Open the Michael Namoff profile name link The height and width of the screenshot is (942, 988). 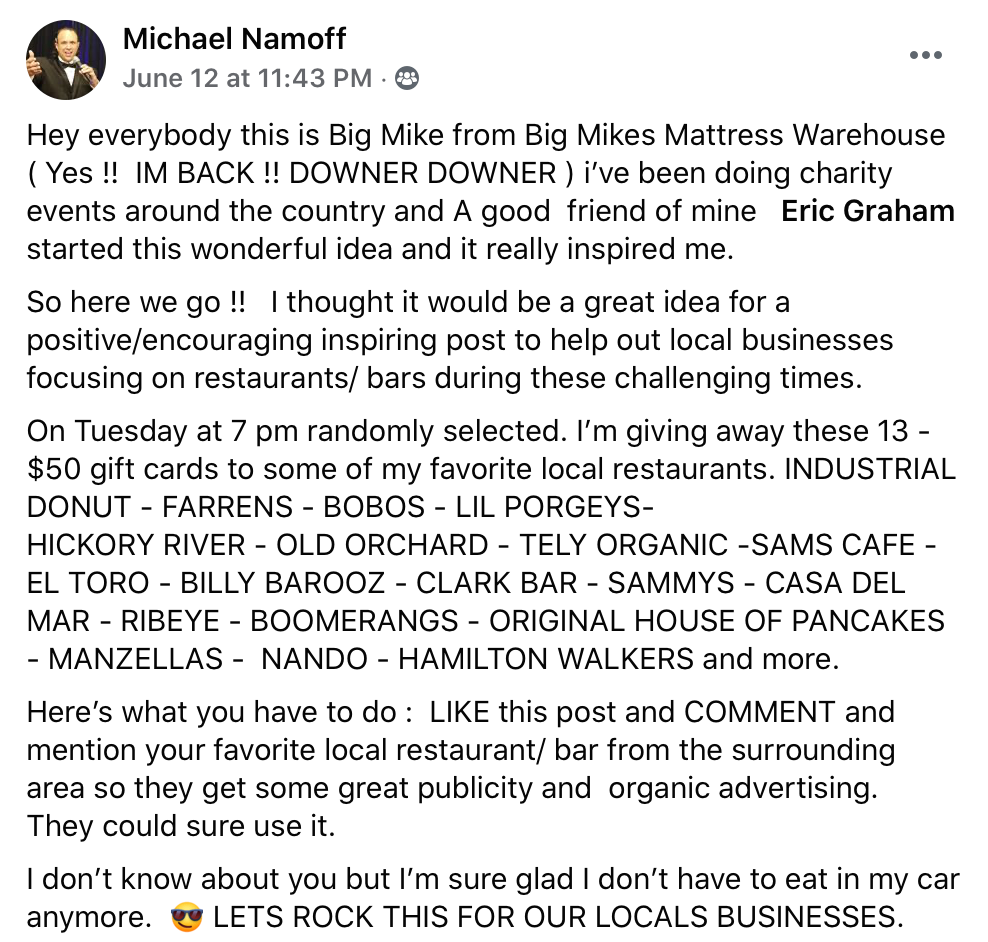[234, 39]
